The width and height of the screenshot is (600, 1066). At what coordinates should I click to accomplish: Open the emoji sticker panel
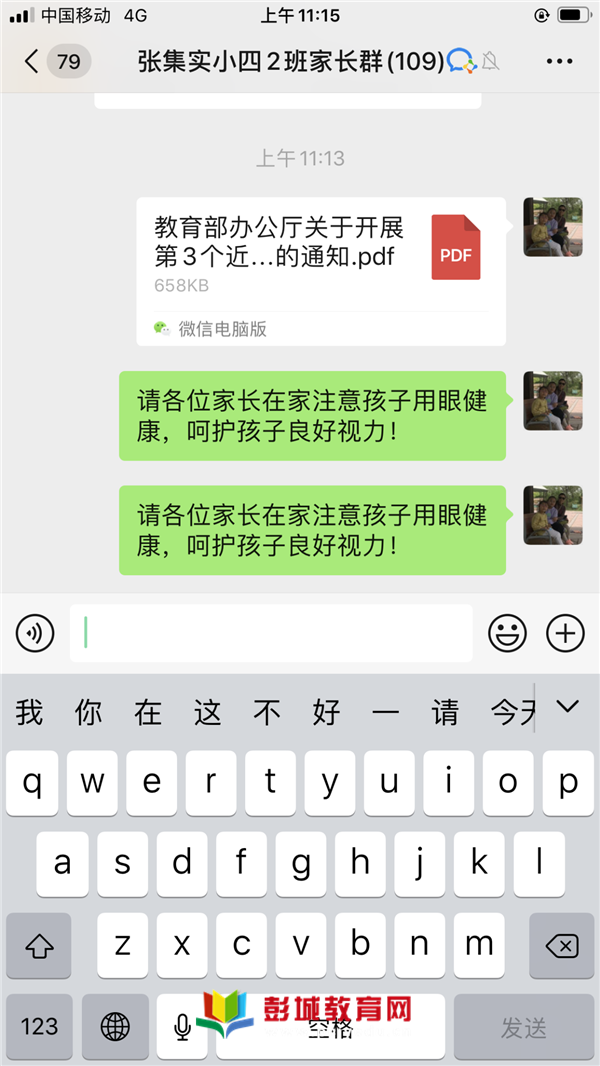tap(507, 633)
